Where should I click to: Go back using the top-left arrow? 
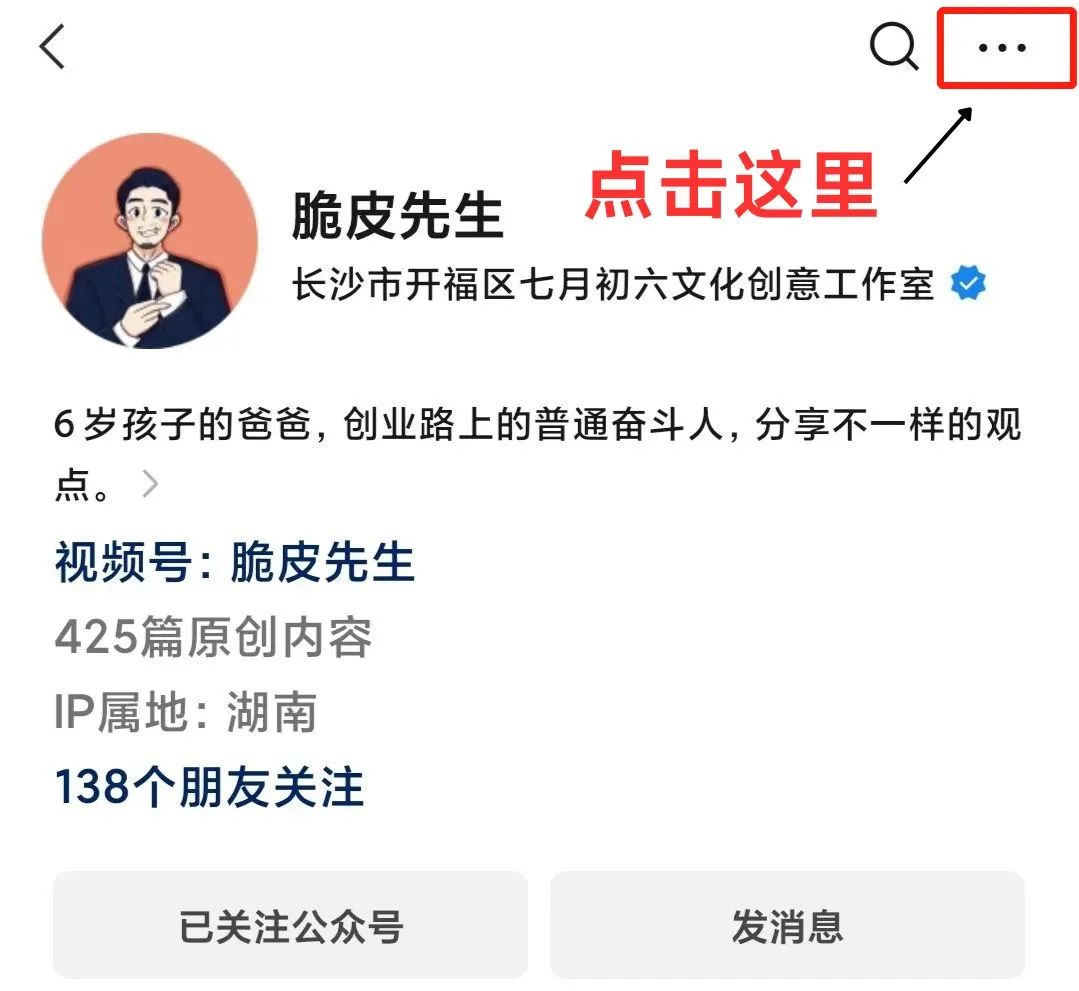click(x=52, y=47)
